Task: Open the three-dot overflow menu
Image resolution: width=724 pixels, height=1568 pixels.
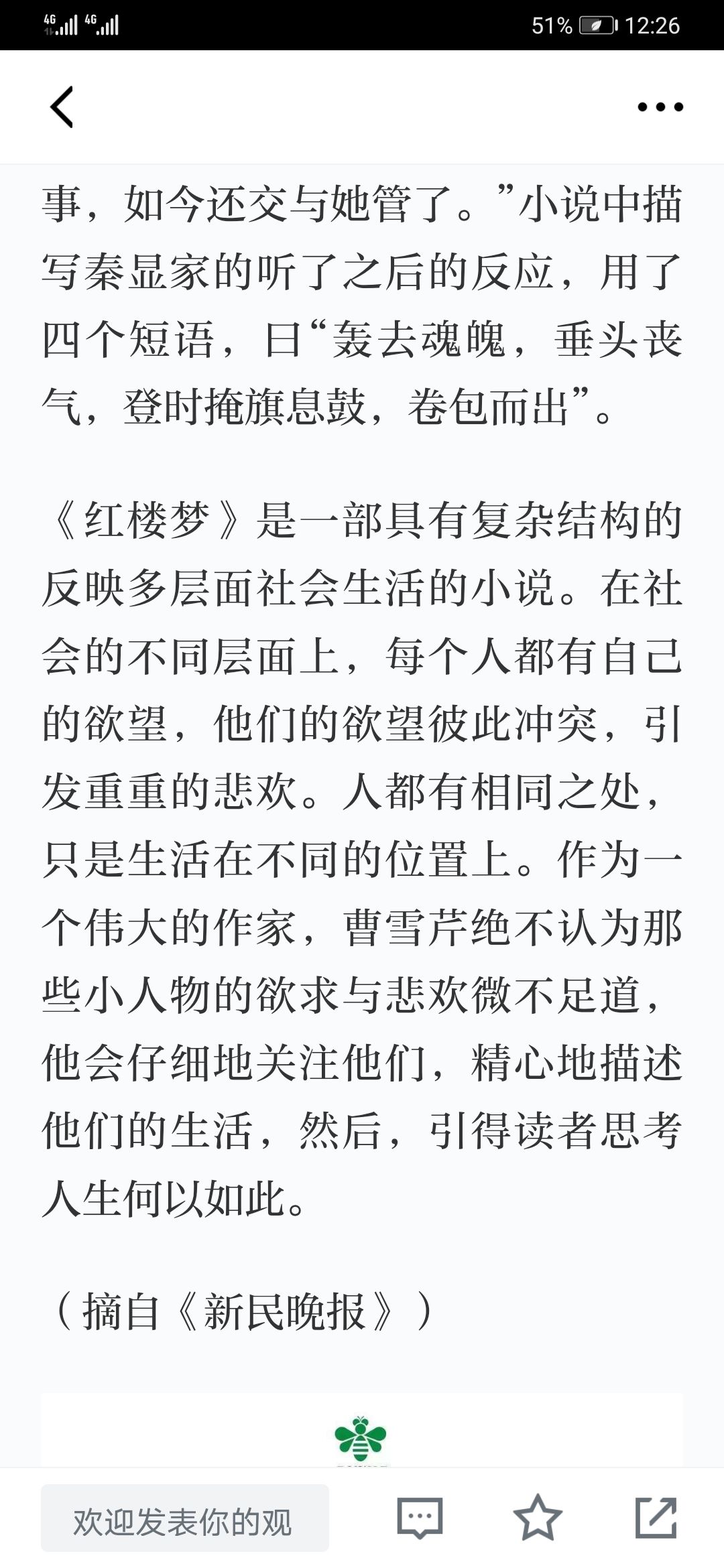Action: click(x=660, y=107)
